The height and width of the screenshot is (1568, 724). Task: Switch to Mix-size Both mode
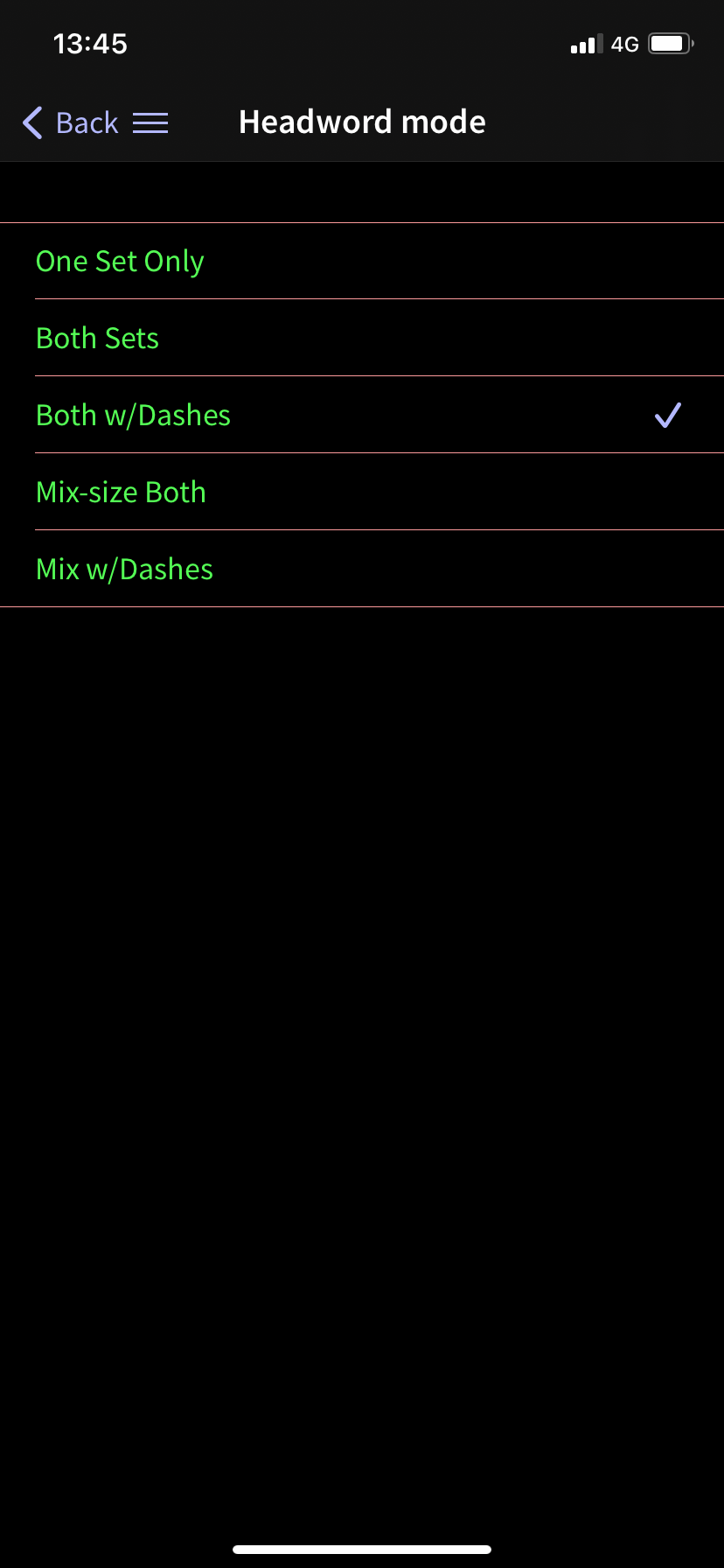(x=362, y=492)
